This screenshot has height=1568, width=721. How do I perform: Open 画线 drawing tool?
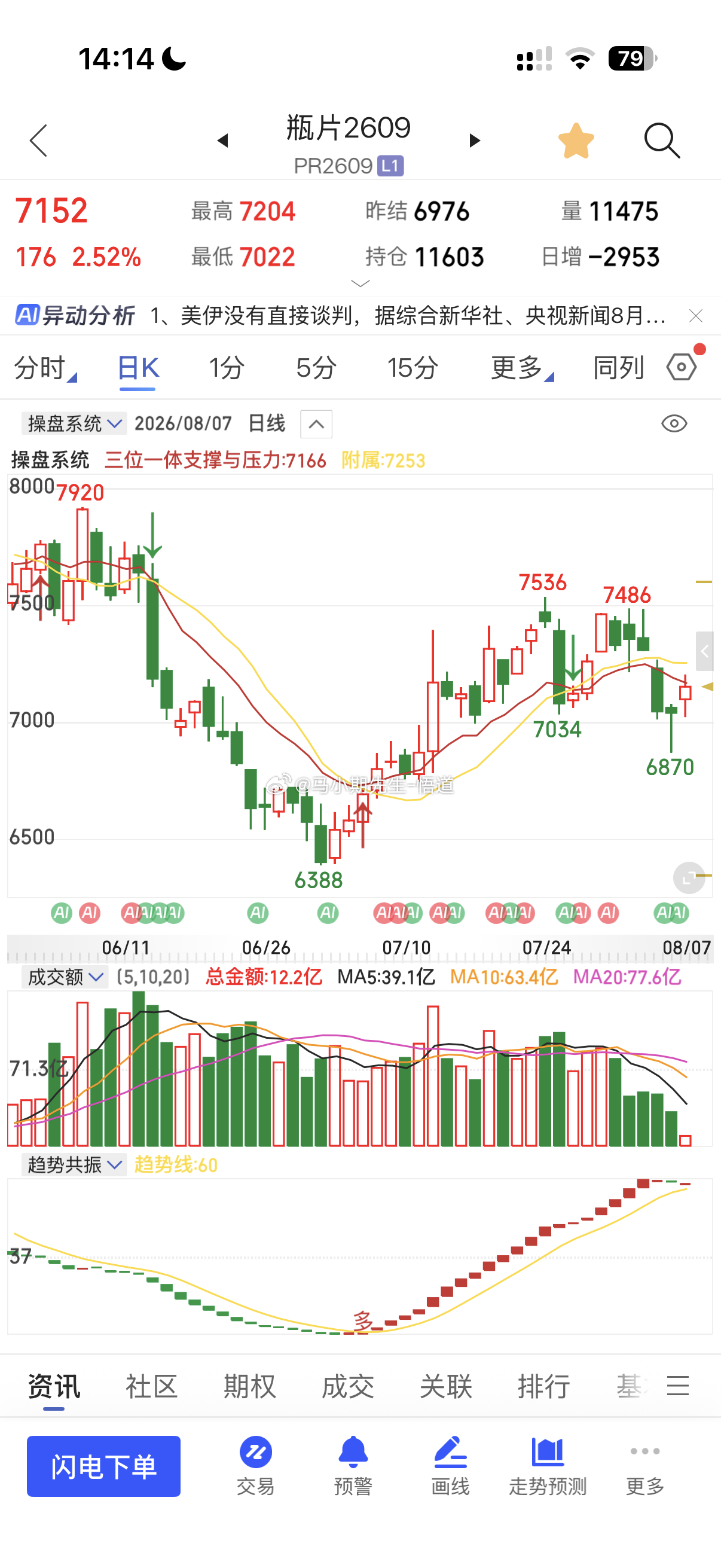pos(450,1466)
